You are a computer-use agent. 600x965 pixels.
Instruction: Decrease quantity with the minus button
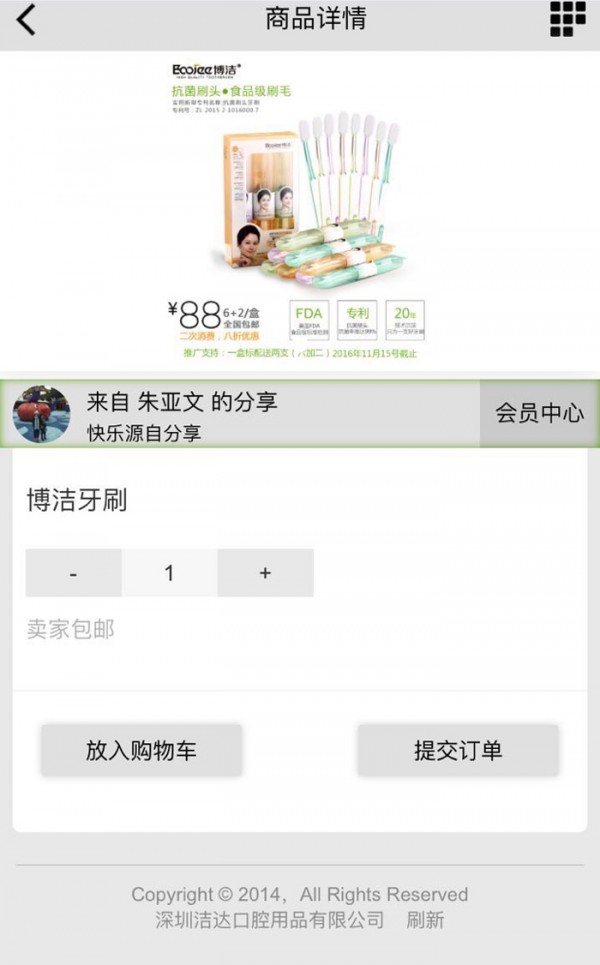click(74, 573)
